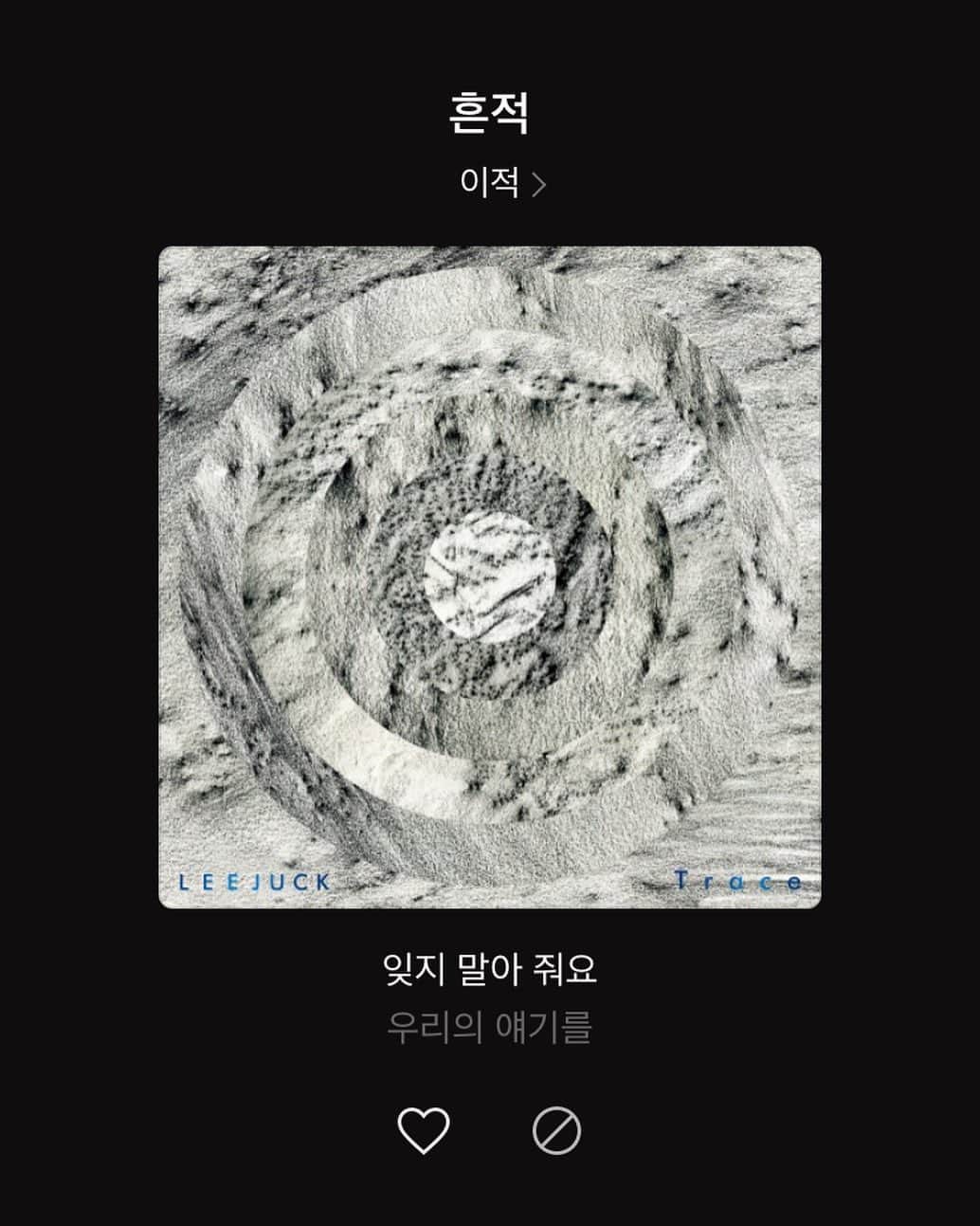The height and width of the screenshot is (1226, 980).
Task: Open artist page for 이적
Action: pos(501,182)
